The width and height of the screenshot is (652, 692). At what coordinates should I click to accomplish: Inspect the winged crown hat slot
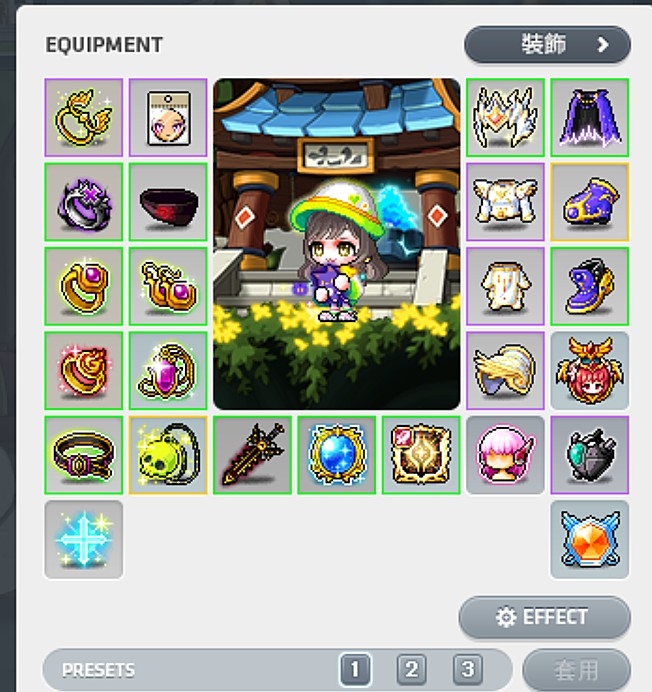coord(505,118)
